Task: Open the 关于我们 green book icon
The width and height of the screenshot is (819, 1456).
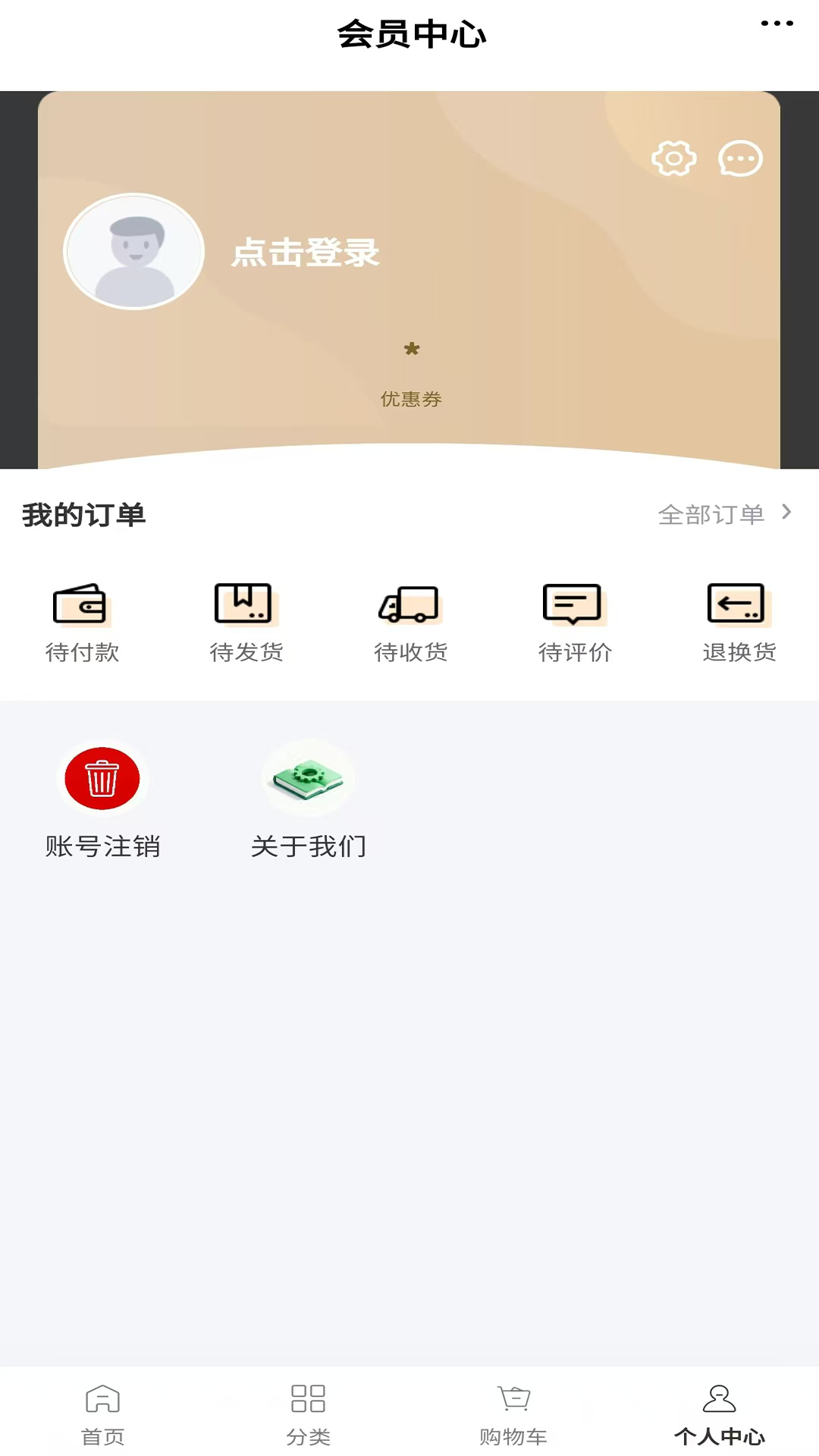Action: tap(308, 779)
